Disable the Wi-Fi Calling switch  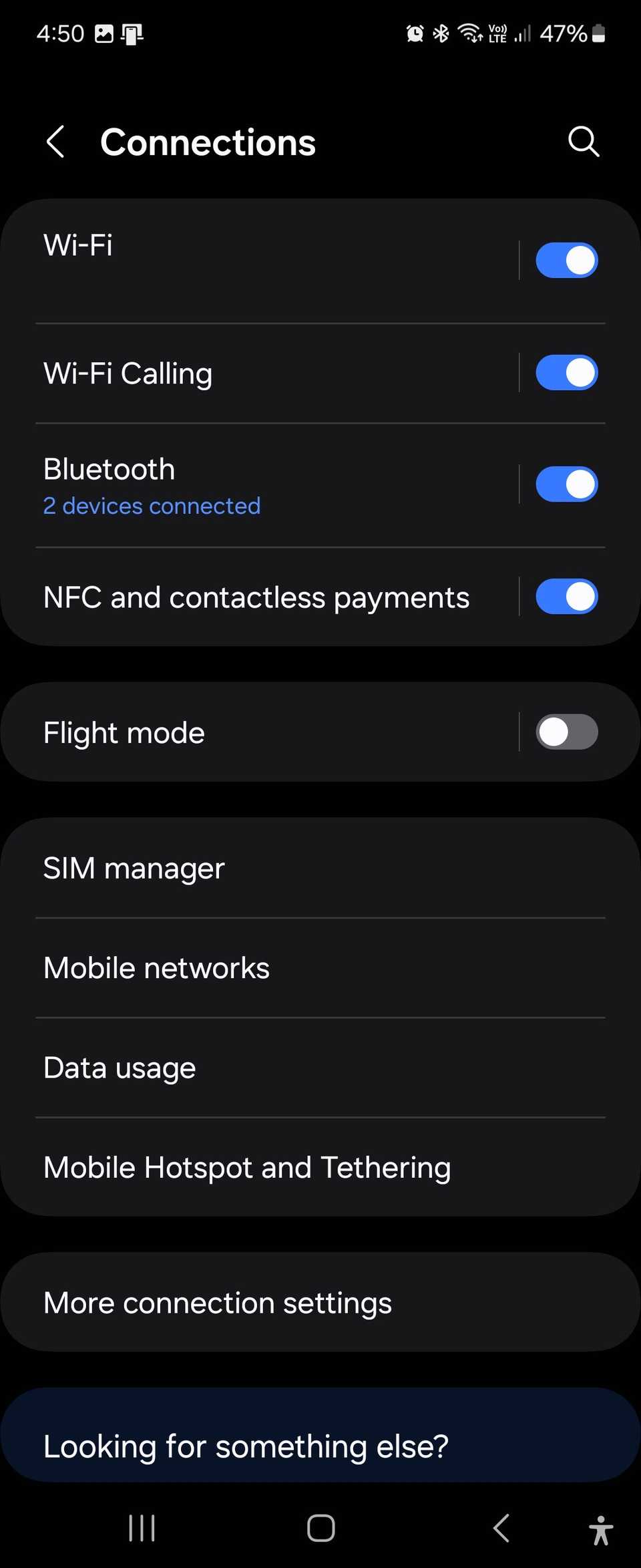point(566,373)
